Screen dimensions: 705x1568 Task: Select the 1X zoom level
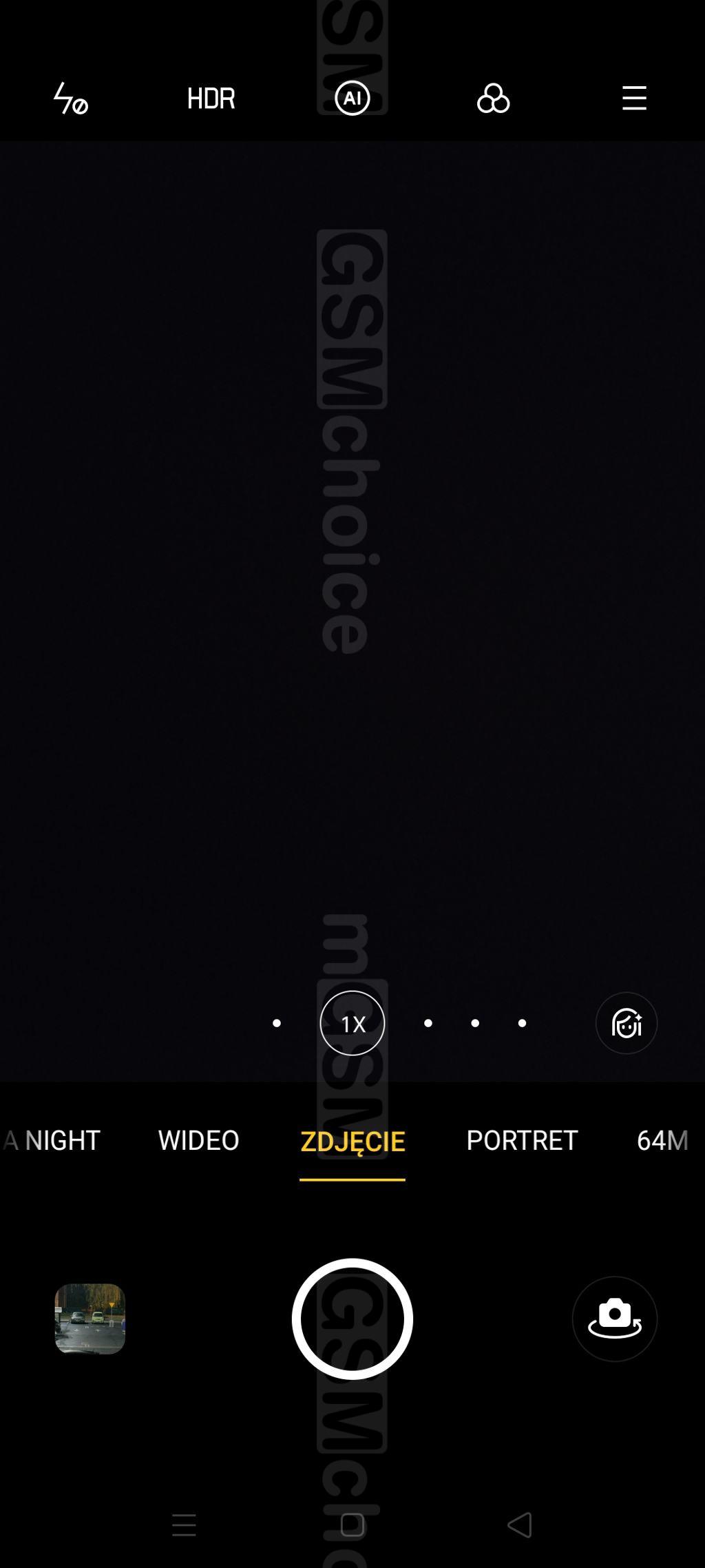[352, 1023]
